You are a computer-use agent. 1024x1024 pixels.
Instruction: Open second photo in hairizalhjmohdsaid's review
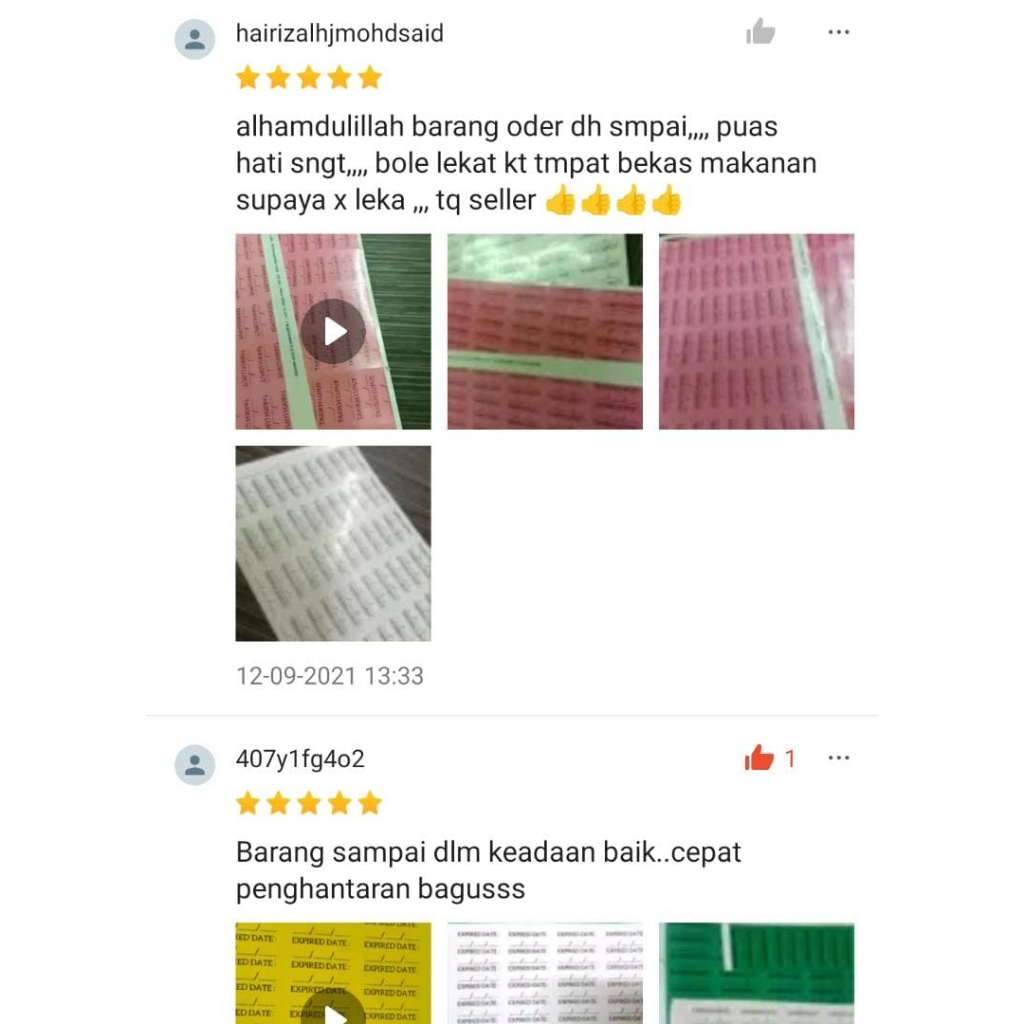tap(545, 331)
